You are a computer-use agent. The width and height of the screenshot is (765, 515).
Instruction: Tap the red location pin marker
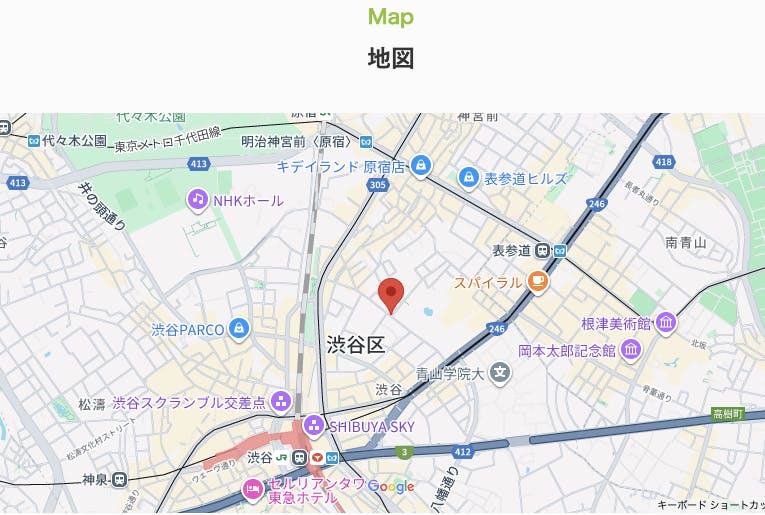pos(391,294)
